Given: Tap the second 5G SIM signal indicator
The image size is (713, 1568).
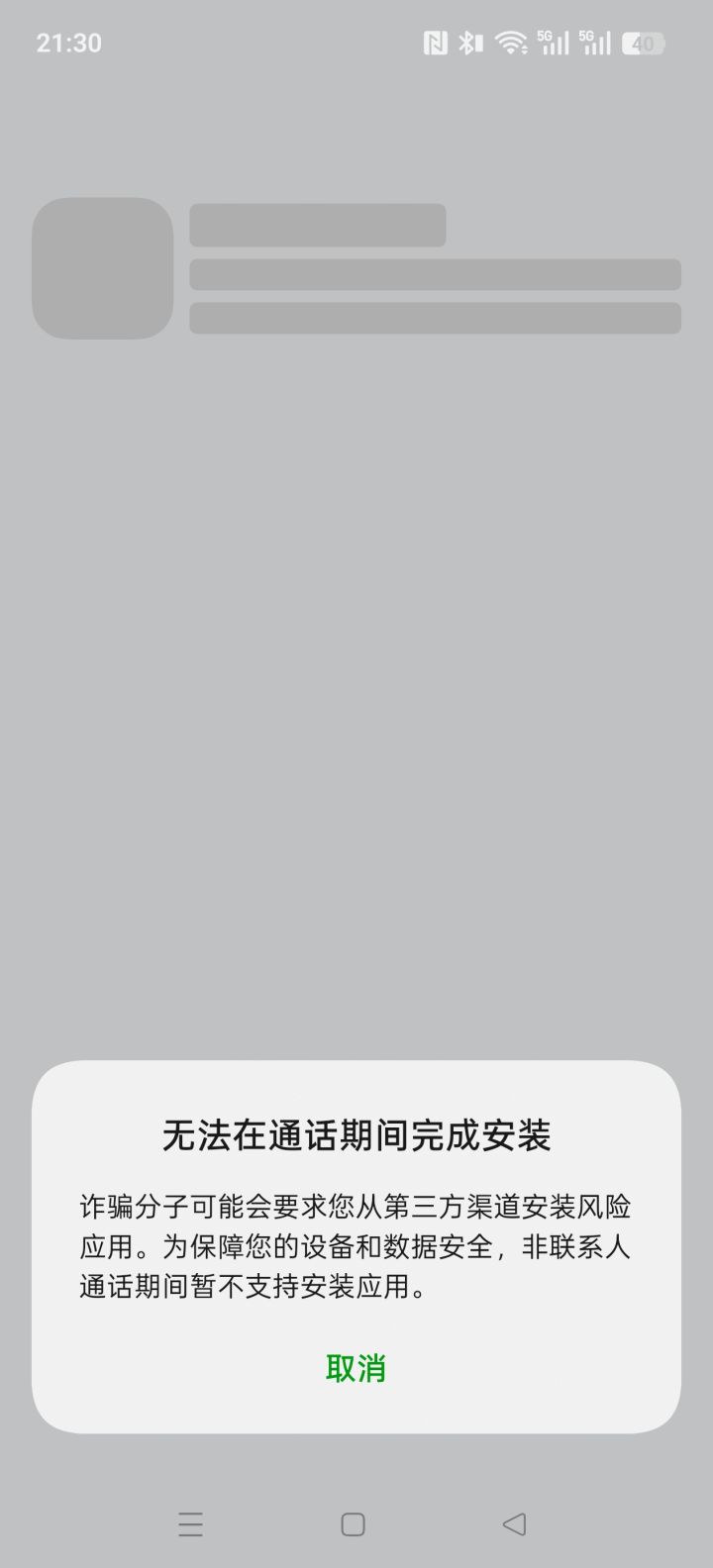Looking at the screenshot, I should tap(594, 43).
